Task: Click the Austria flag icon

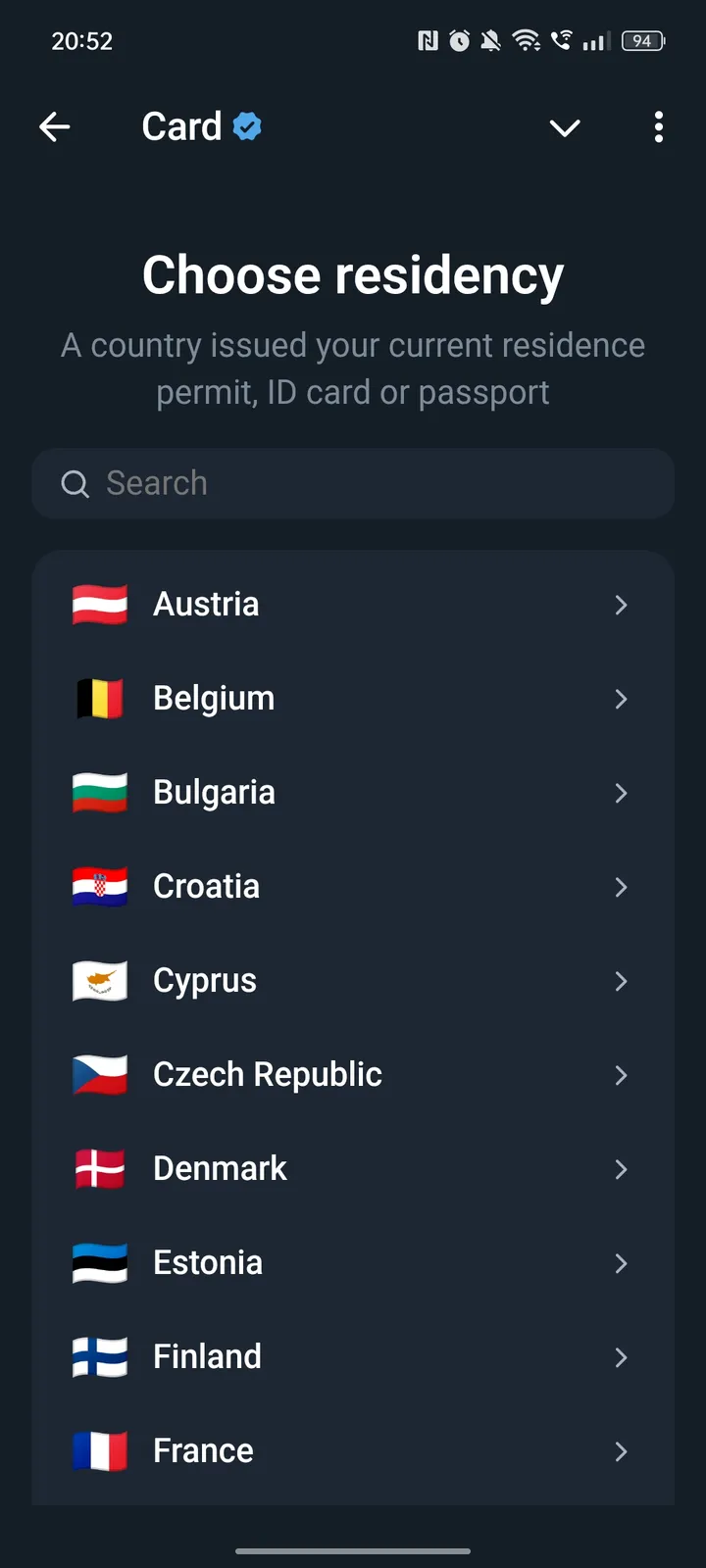Action: [x=99, y=605]
